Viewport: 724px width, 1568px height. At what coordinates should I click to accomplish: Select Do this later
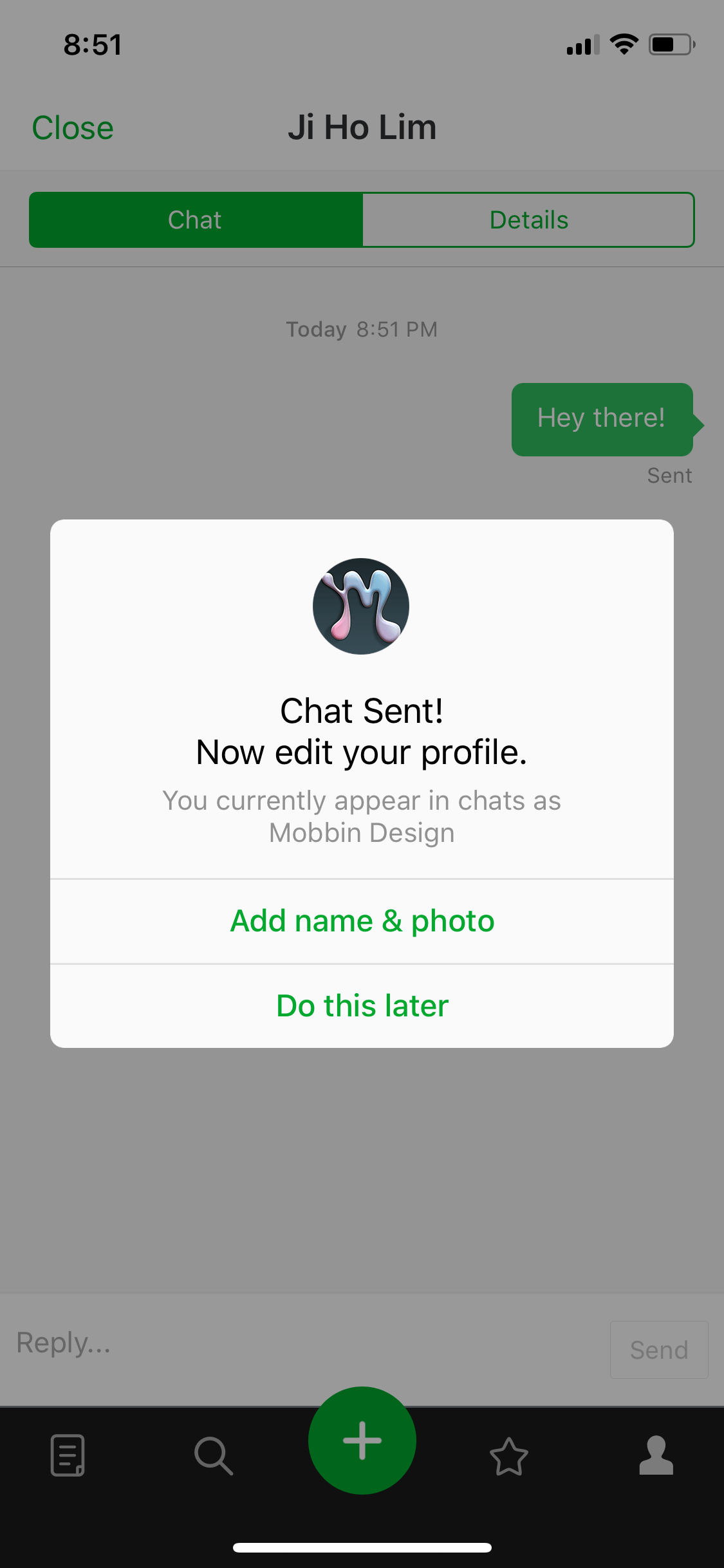pyautogui.click(x=362, y=1006)
